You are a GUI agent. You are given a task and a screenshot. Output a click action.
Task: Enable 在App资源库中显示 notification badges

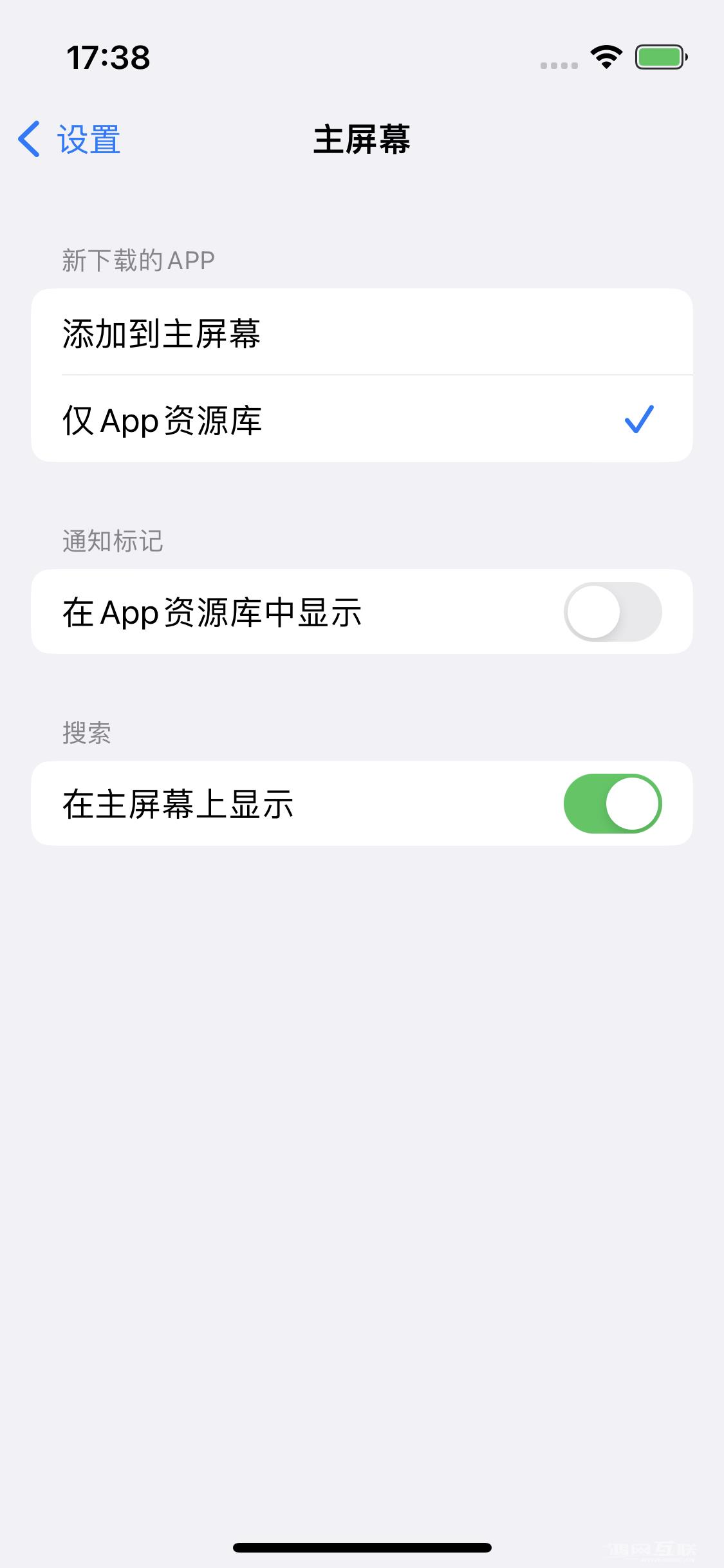613,611
